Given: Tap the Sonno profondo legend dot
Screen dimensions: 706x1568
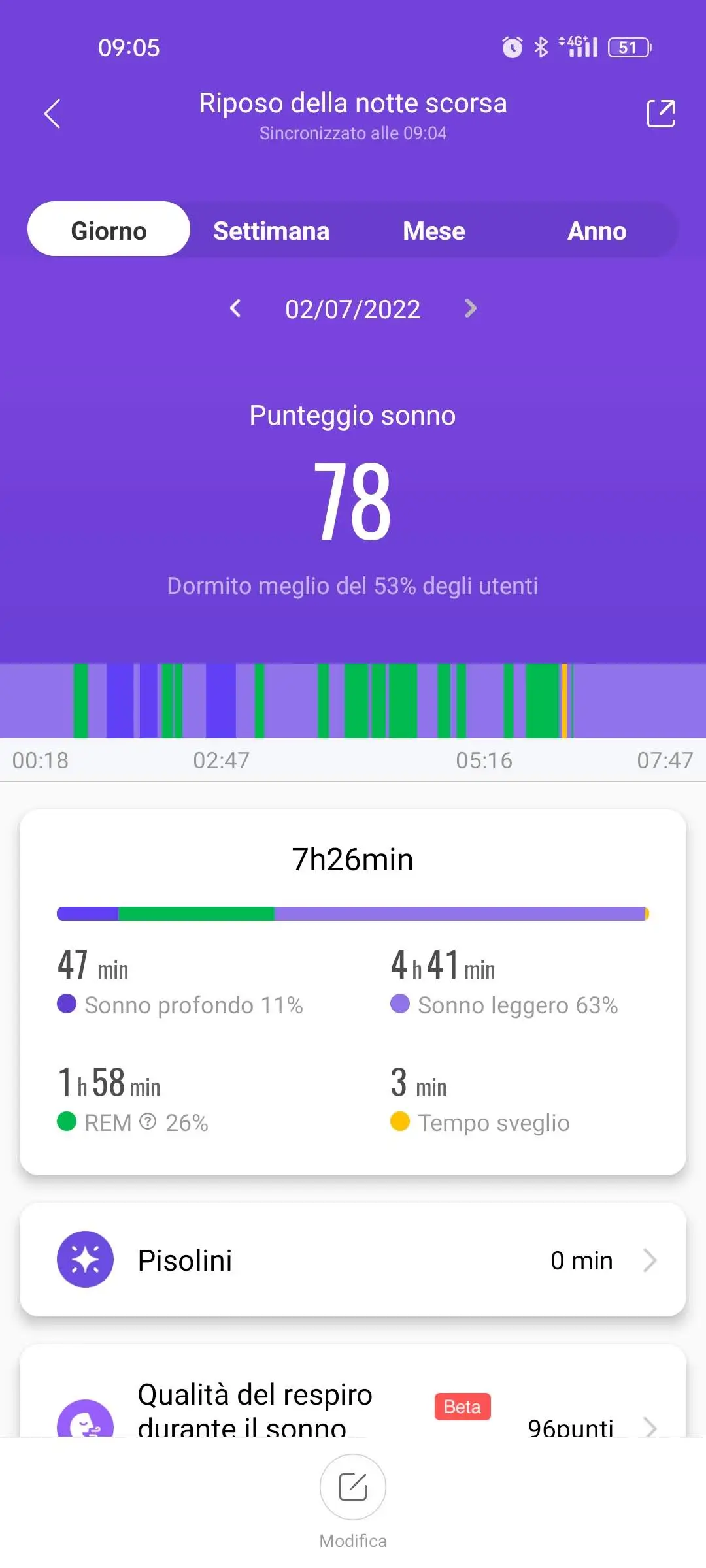Looking at the screenshot, I should pyautogui.click(x=66, y=1005).
